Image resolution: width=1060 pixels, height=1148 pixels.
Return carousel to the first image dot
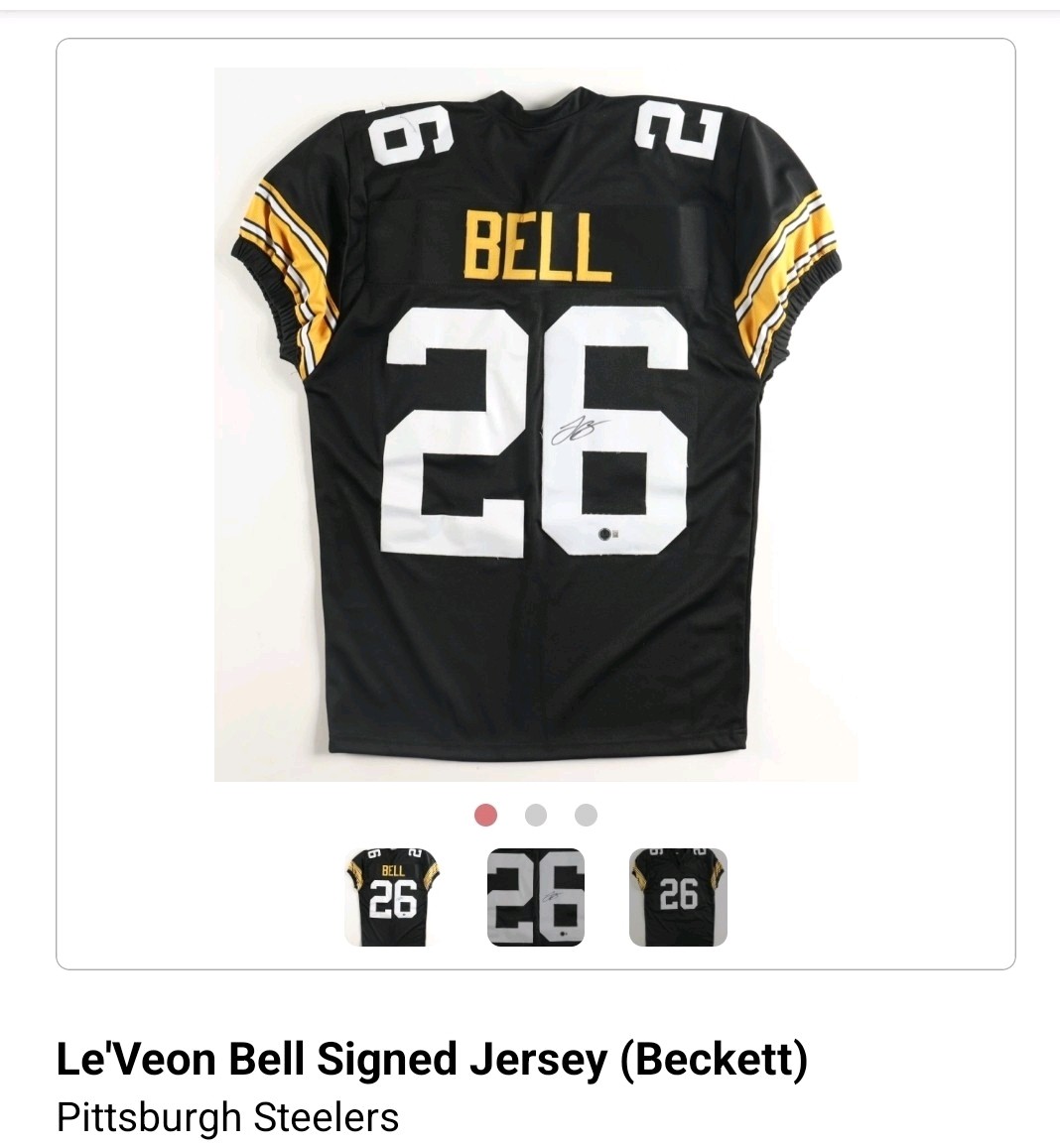click(486, 815)
